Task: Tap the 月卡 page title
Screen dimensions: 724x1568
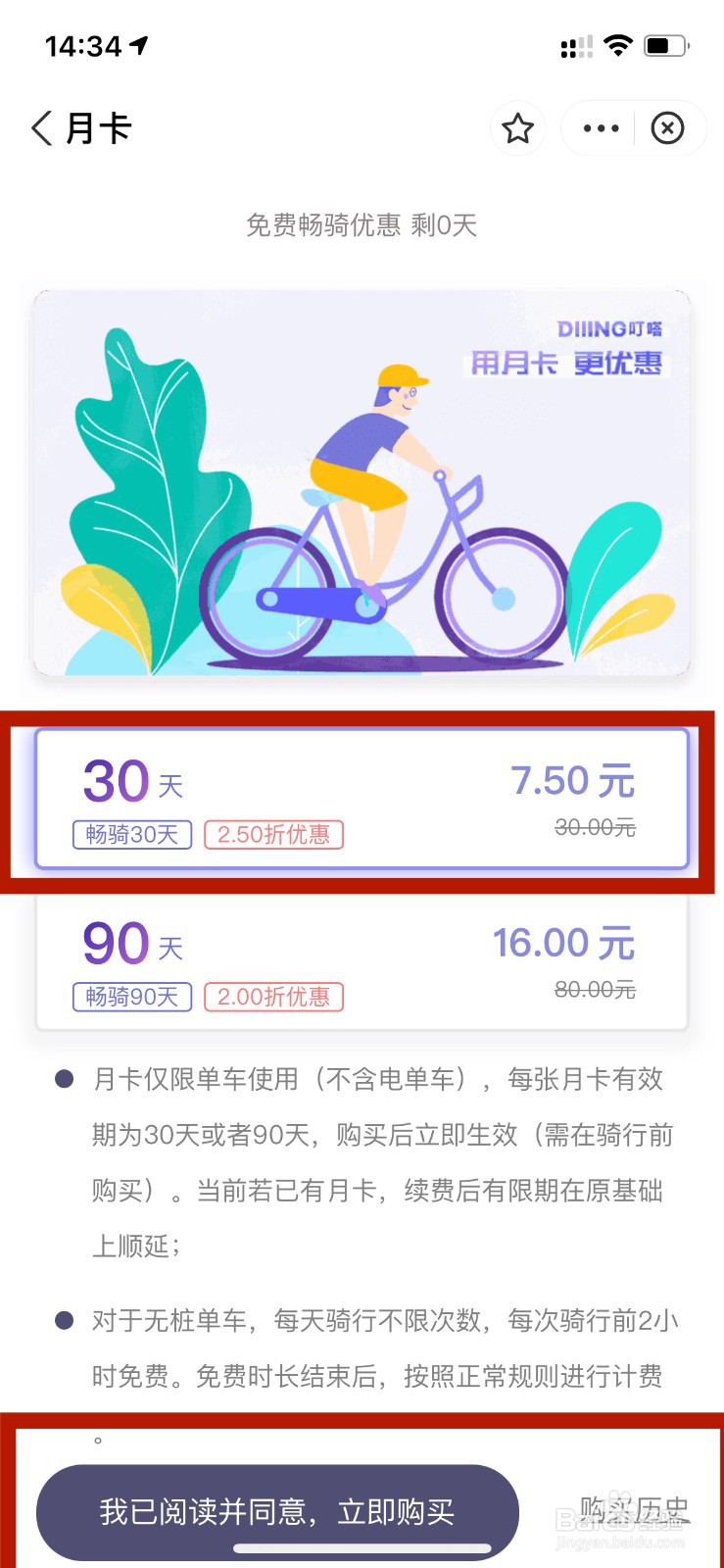Action: pos(100,128)
